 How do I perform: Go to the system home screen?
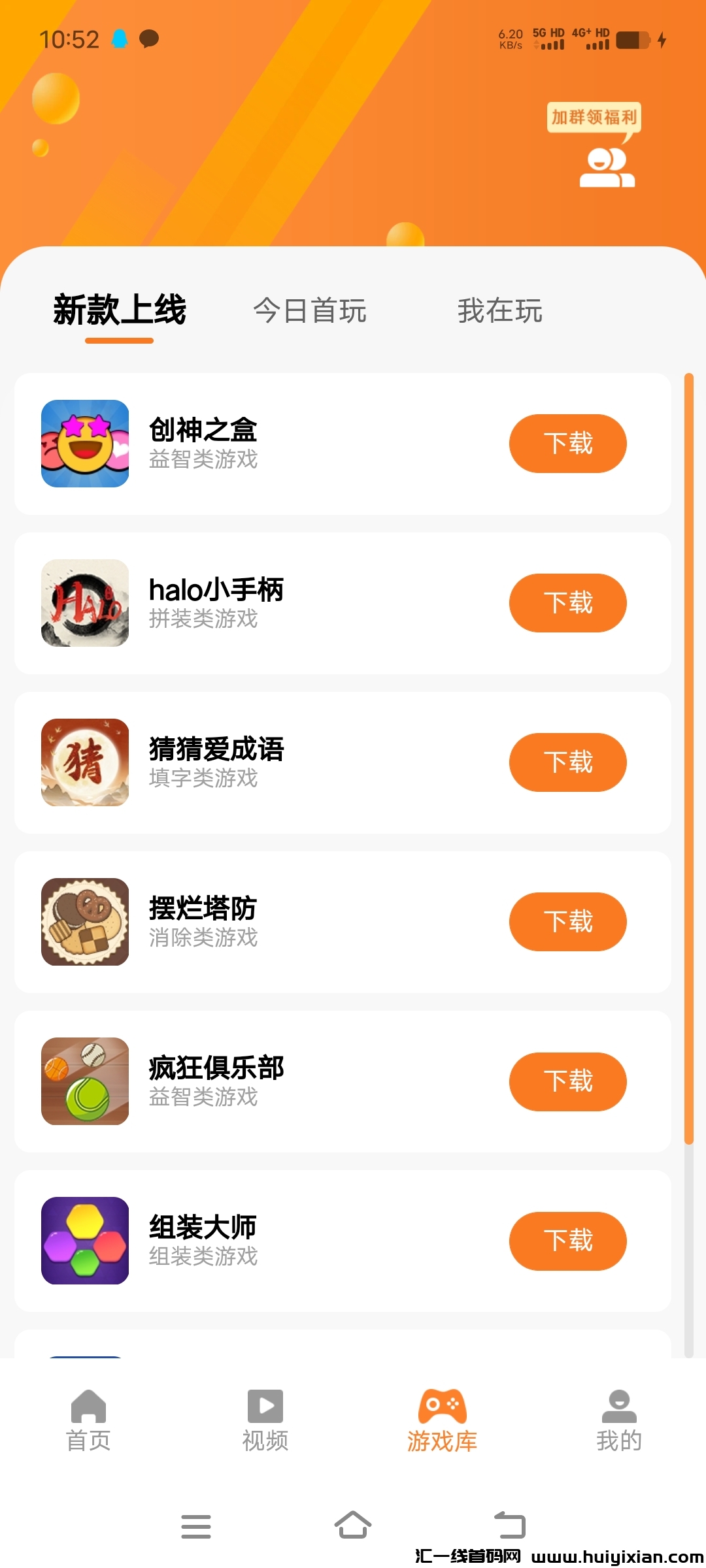pos(353,1526)
